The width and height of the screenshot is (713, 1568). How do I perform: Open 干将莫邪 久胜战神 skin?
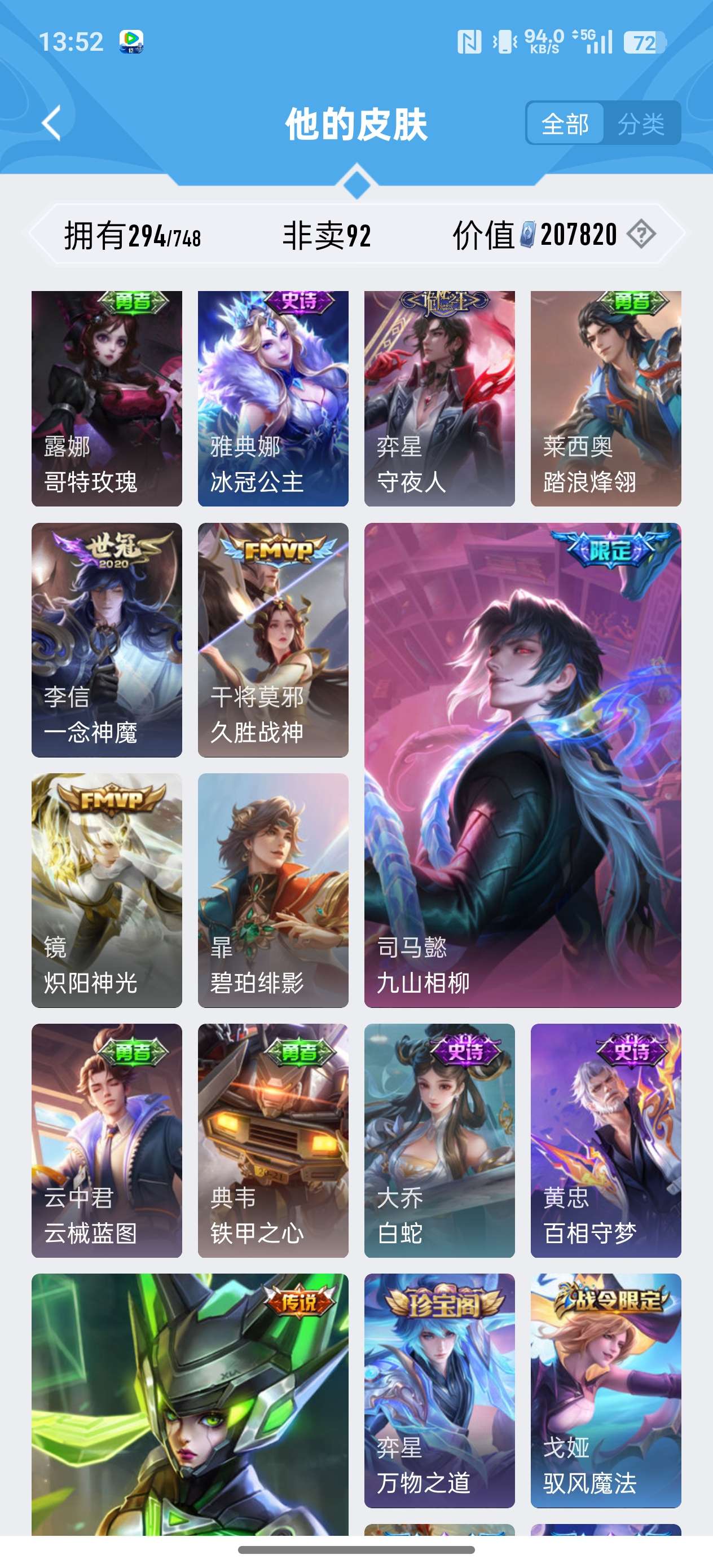coord(273,640)
